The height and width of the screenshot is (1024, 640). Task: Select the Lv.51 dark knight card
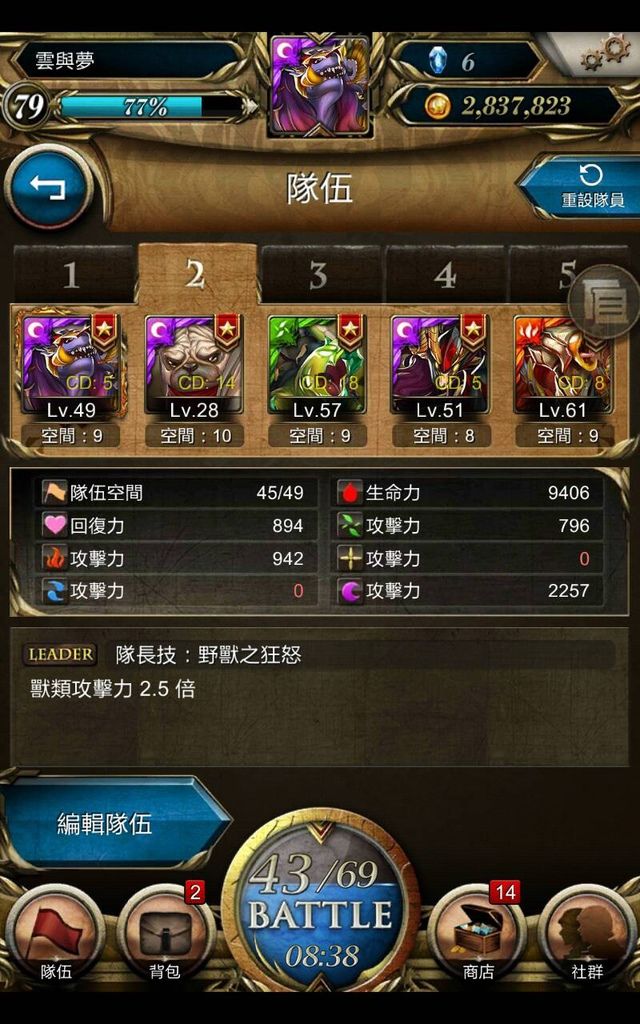tap(441, 368)
